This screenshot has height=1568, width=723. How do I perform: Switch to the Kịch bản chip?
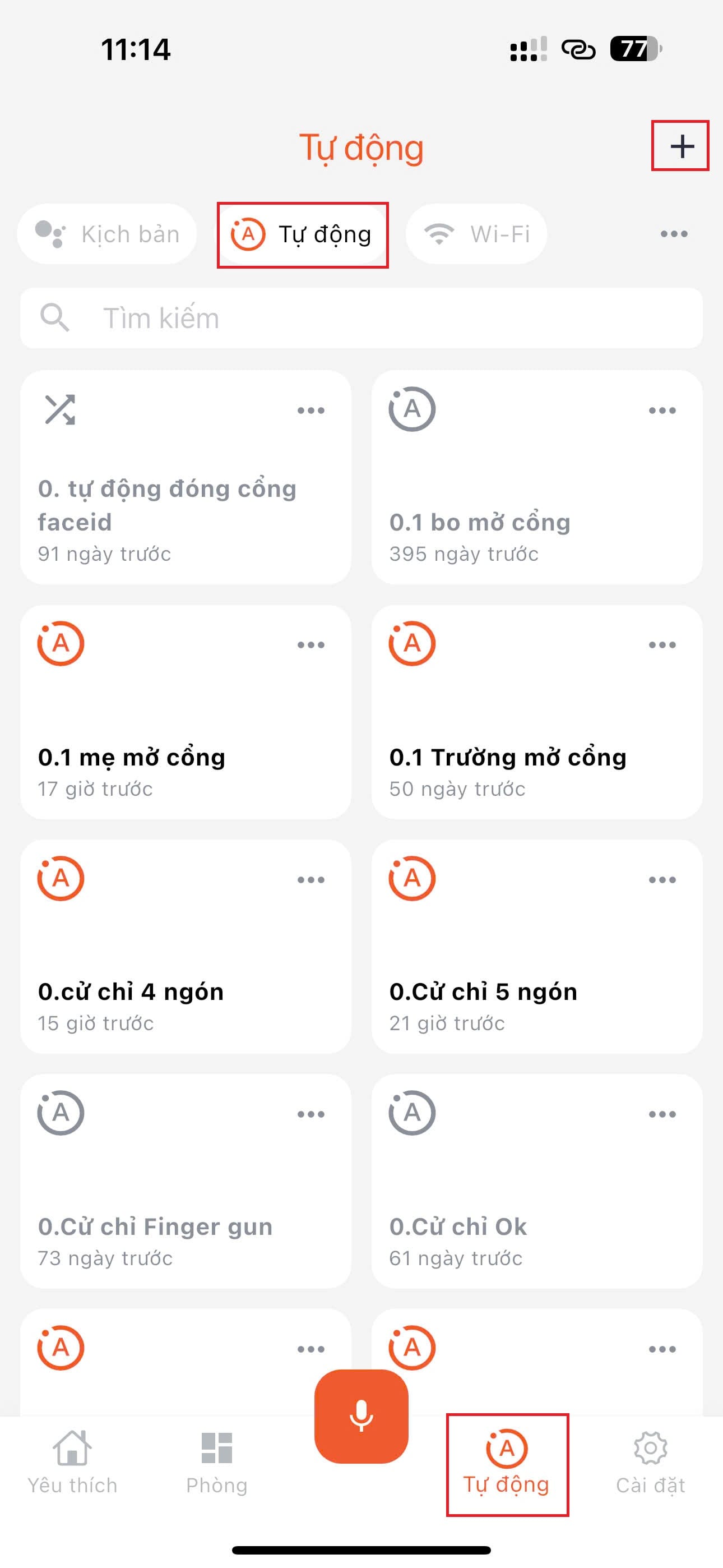pos(107,234)
